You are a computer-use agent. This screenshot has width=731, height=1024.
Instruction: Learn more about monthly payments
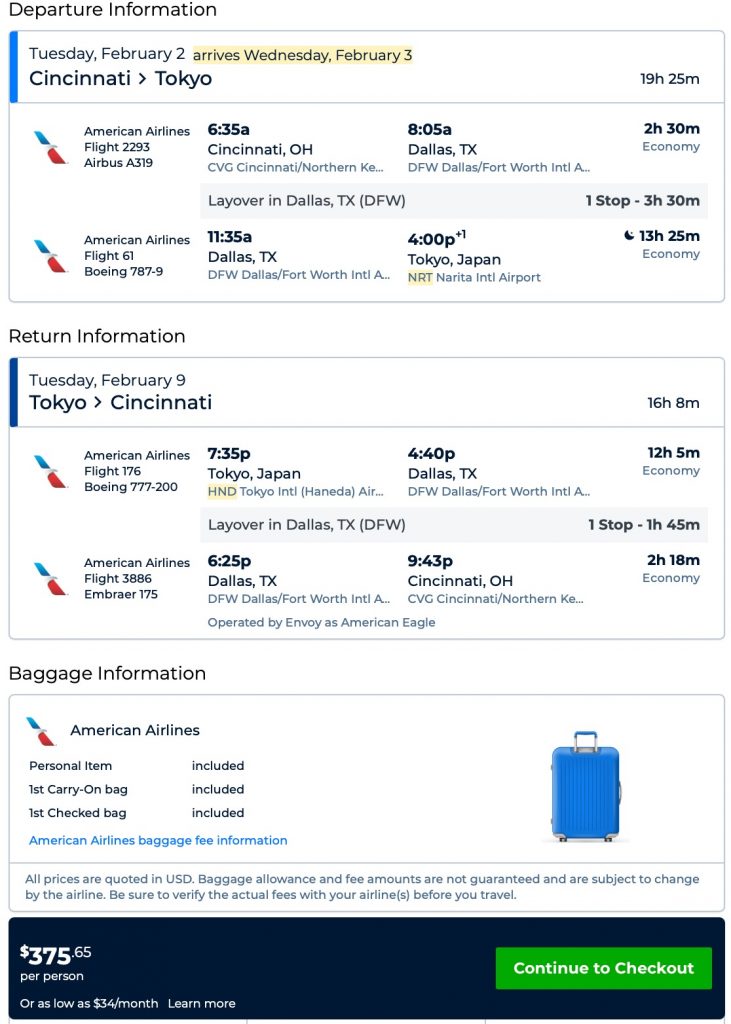click(x=201, y=1003)
